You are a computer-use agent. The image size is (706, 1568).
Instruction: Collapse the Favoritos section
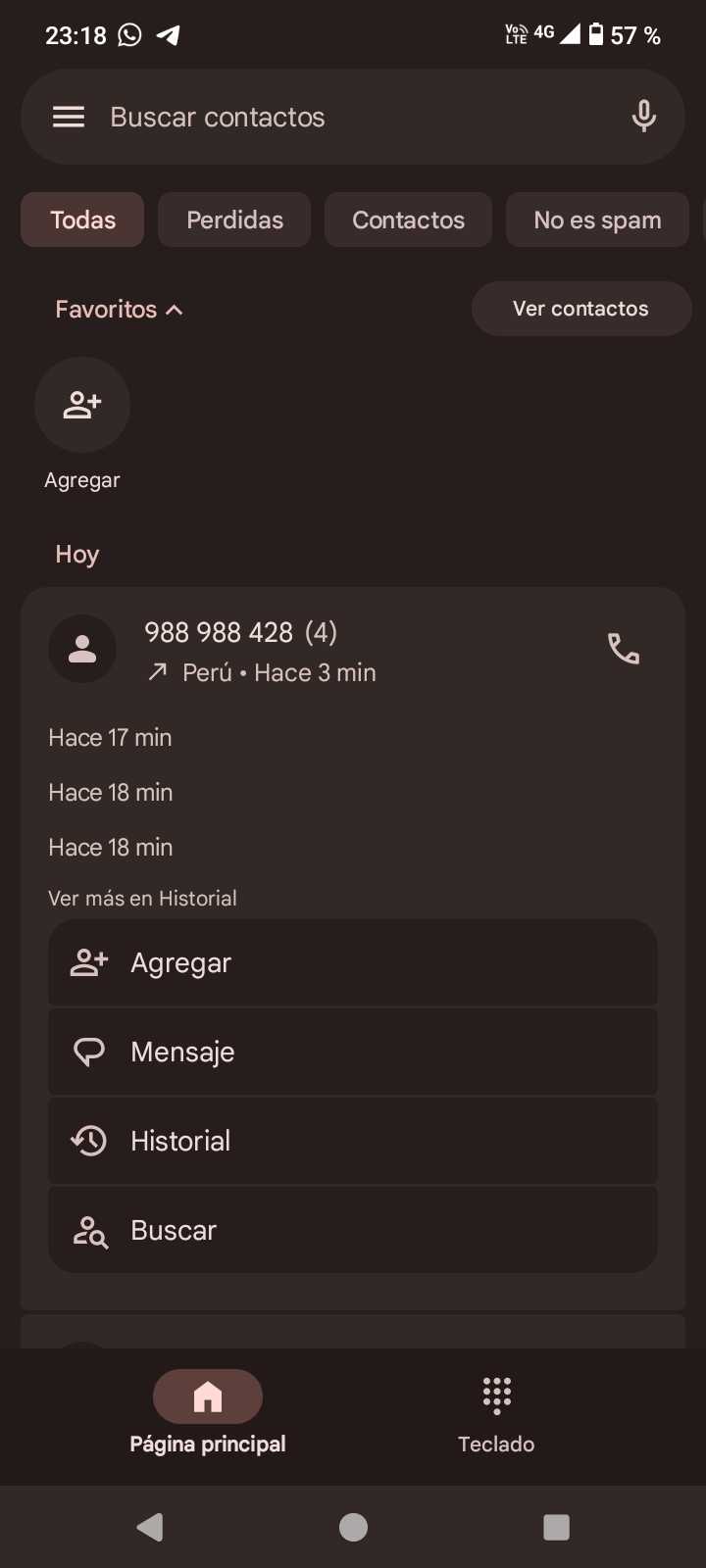coord(119,310)
